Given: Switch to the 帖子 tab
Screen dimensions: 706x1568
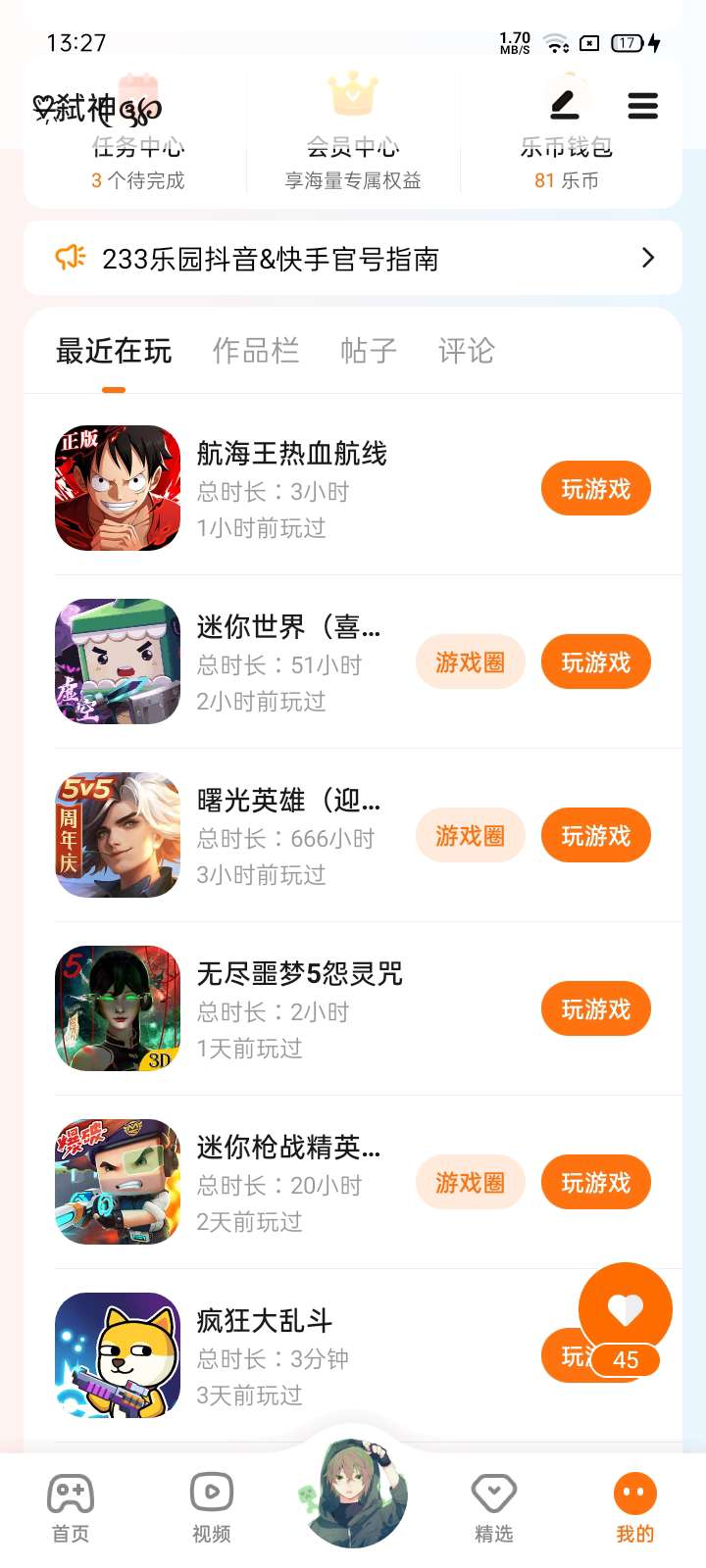Looking at the screenshot, I should click(368, 351).
